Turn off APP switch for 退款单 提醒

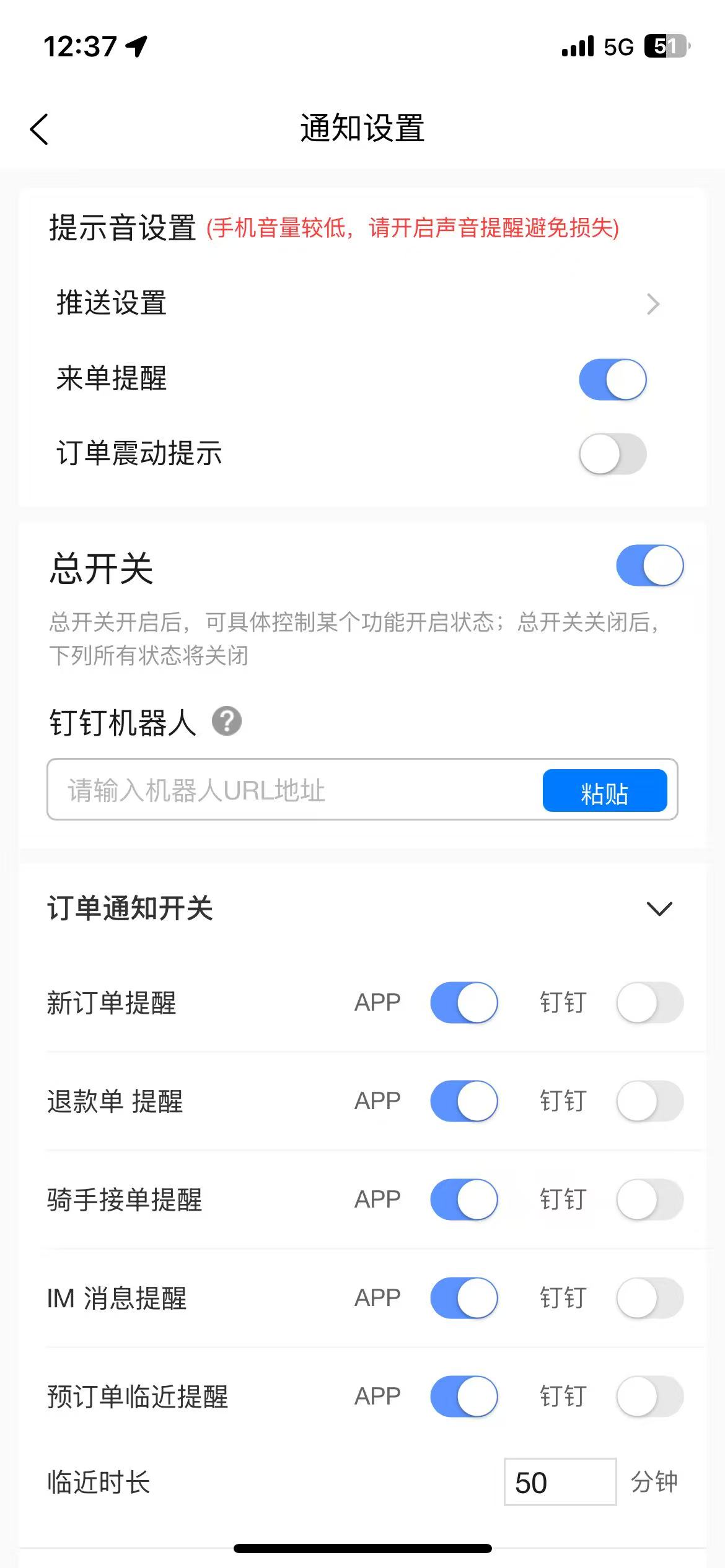[464, 1101]
